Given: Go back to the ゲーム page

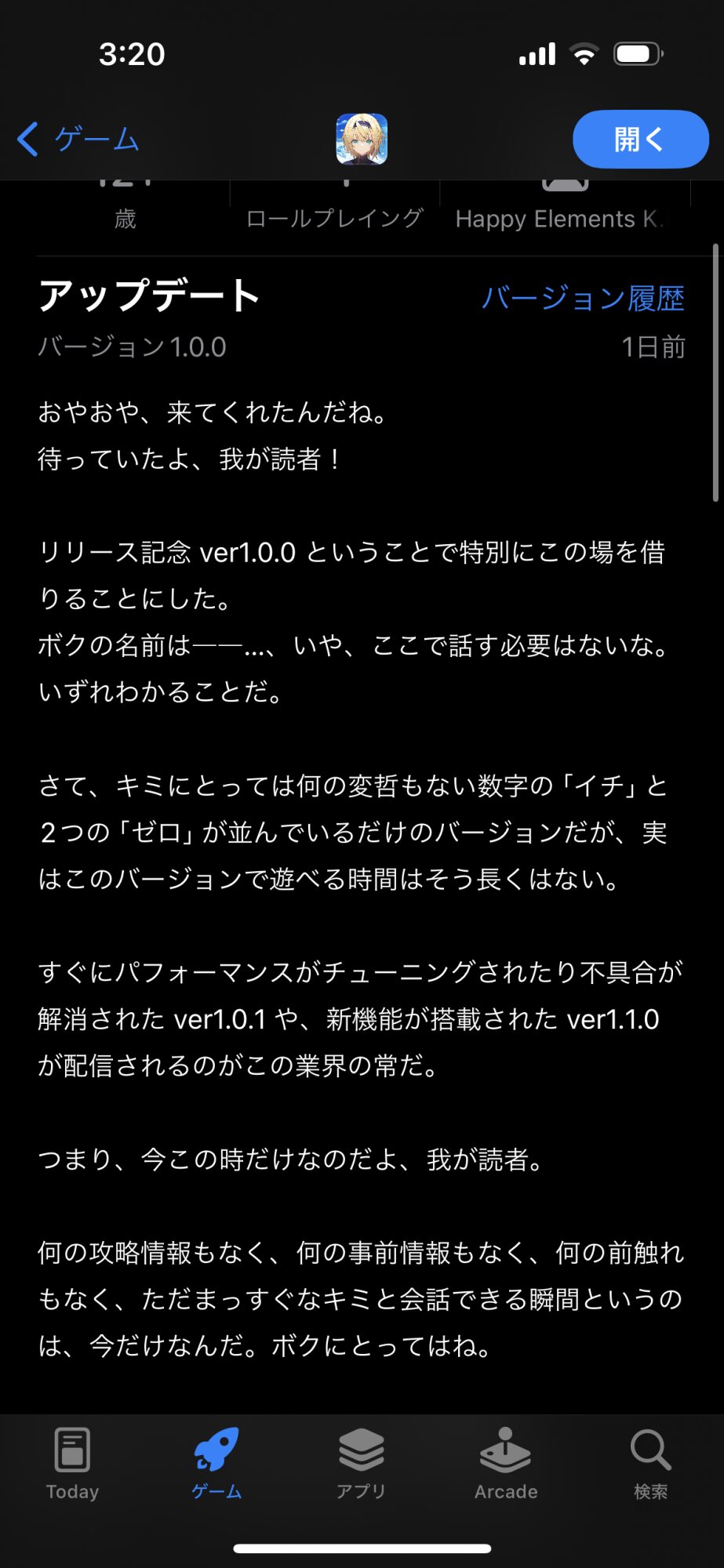Looking at the screenshot, I should [78, 140].
